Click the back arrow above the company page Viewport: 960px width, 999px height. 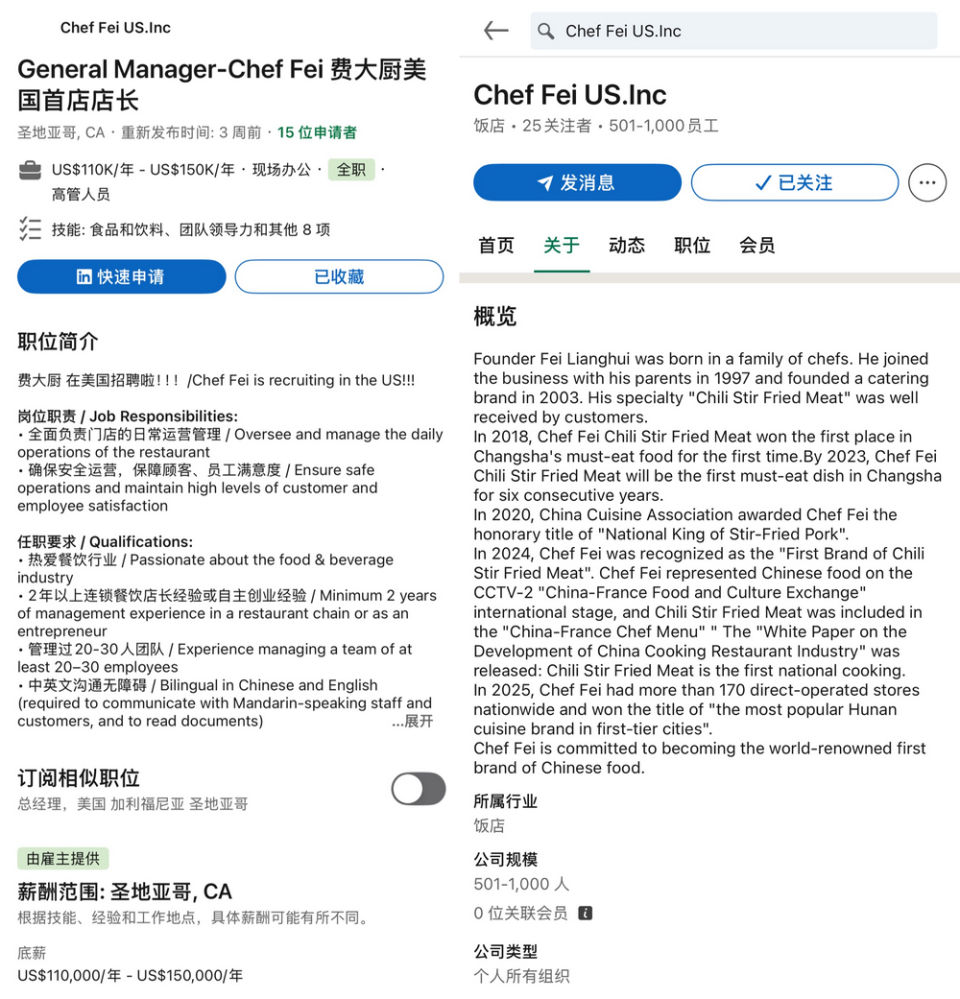point(496,31)
